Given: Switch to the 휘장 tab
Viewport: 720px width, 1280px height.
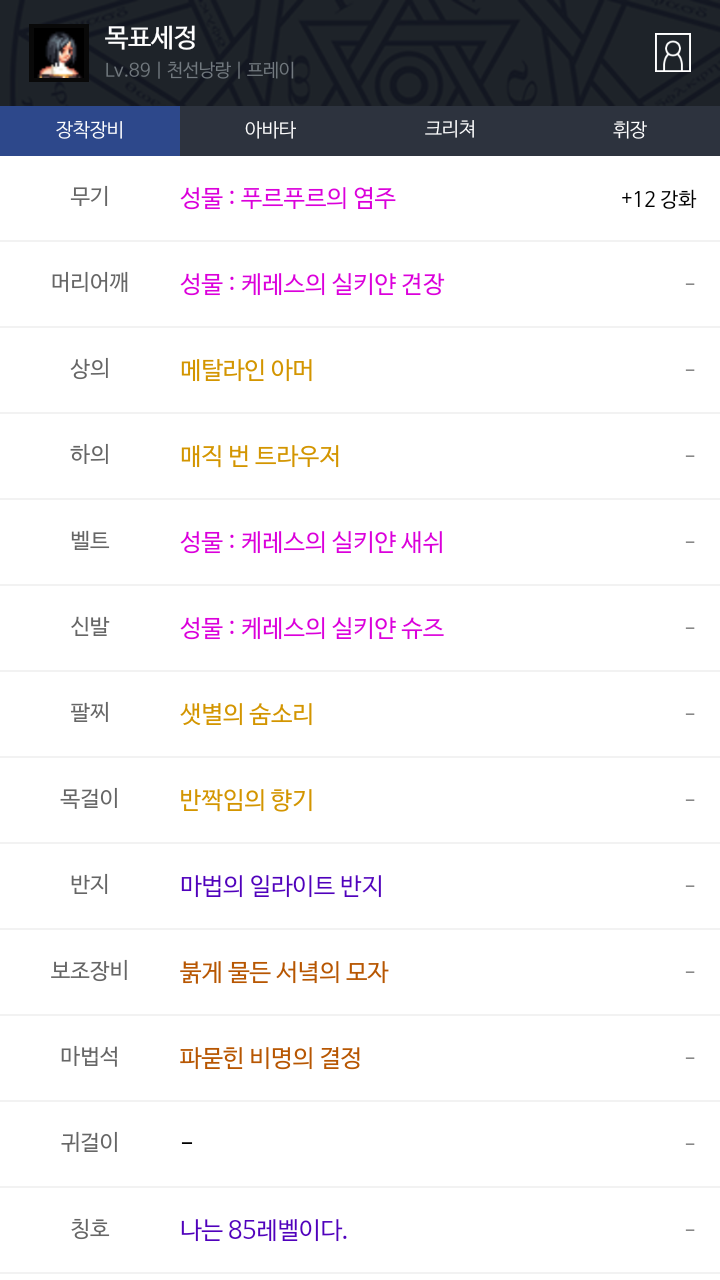Looking at the screenshot, I should [630, 130].
